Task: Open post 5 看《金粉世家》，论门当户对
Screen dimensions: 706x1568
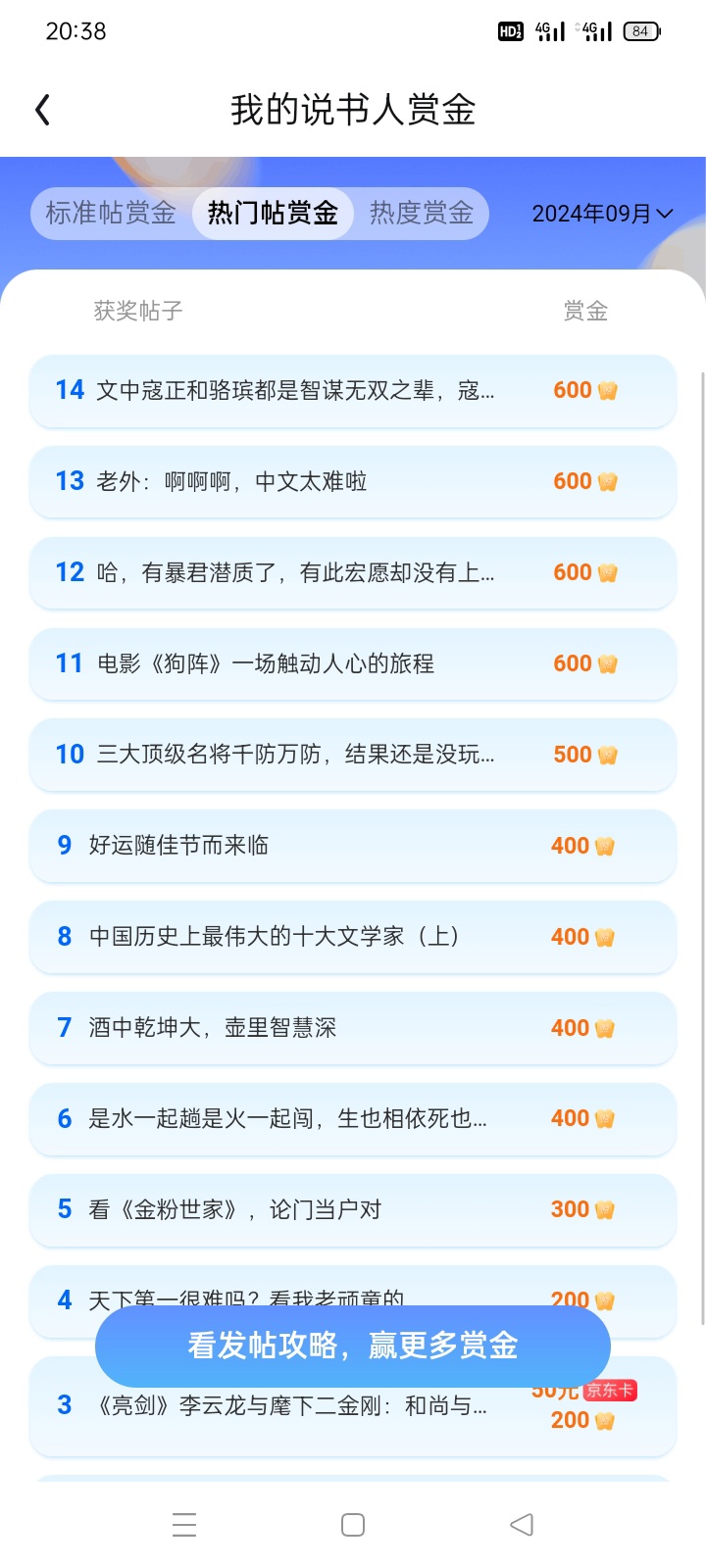Action: 353,1209
